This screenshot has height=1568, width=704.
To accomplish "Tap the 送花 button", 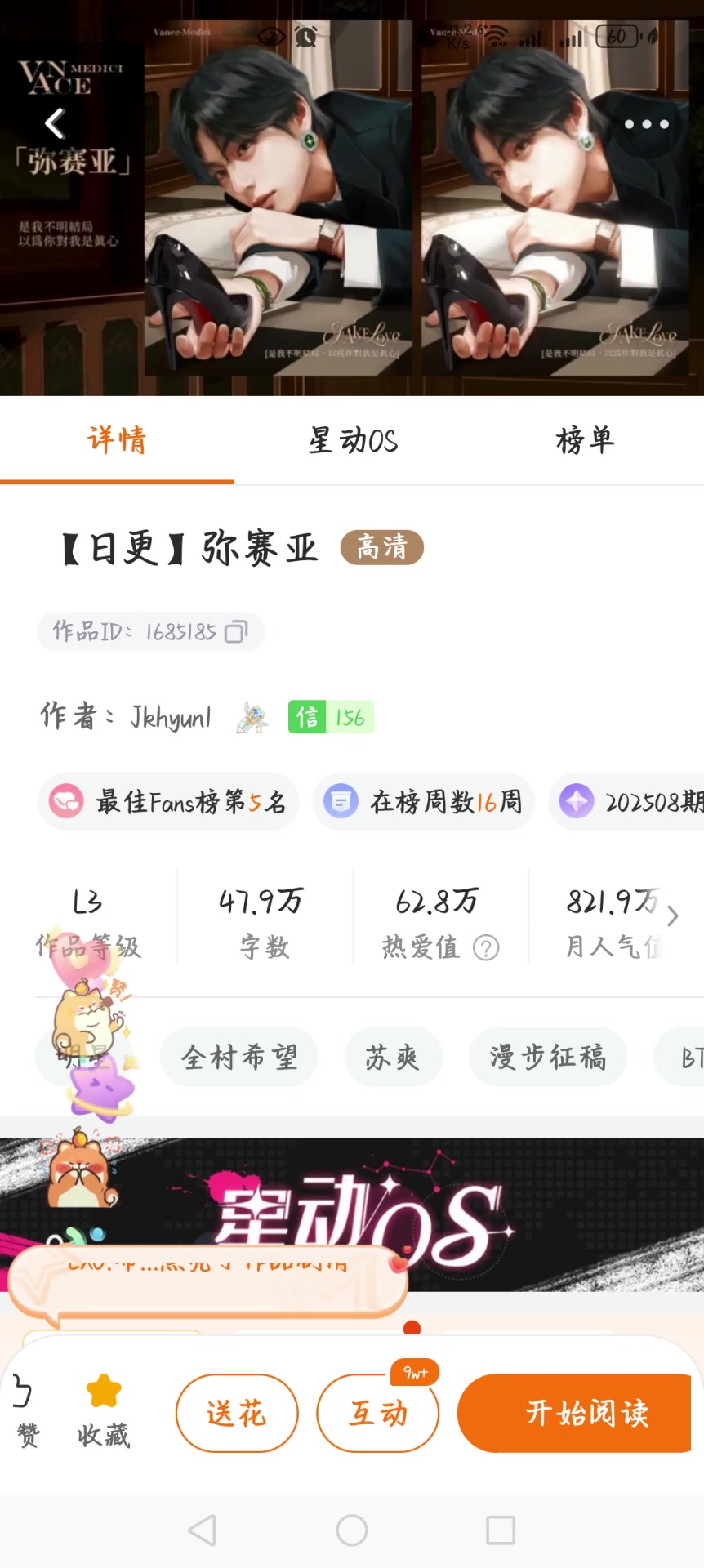I will point(237,1413).
